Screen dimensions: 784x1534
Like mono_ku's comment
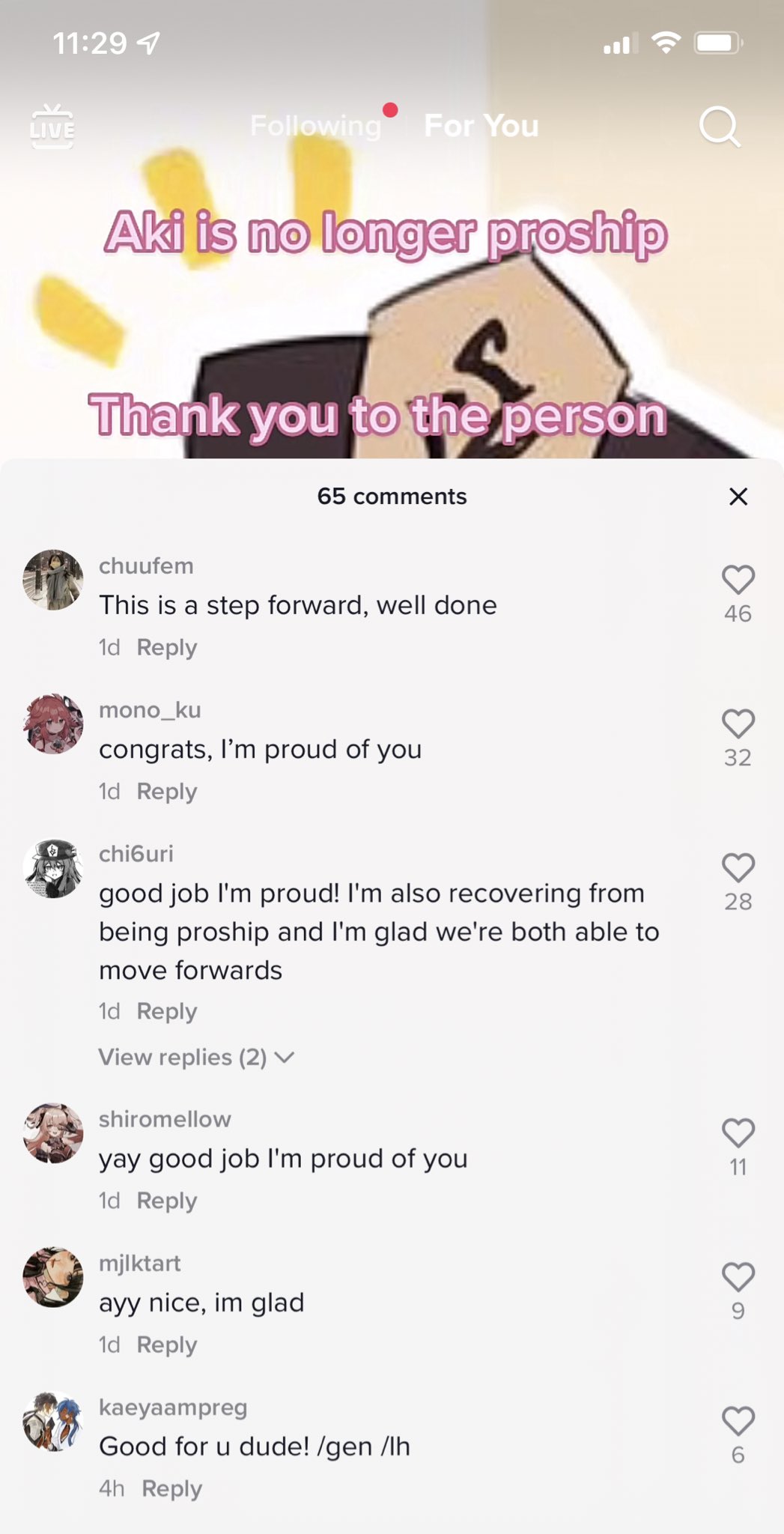pos(738,724)
